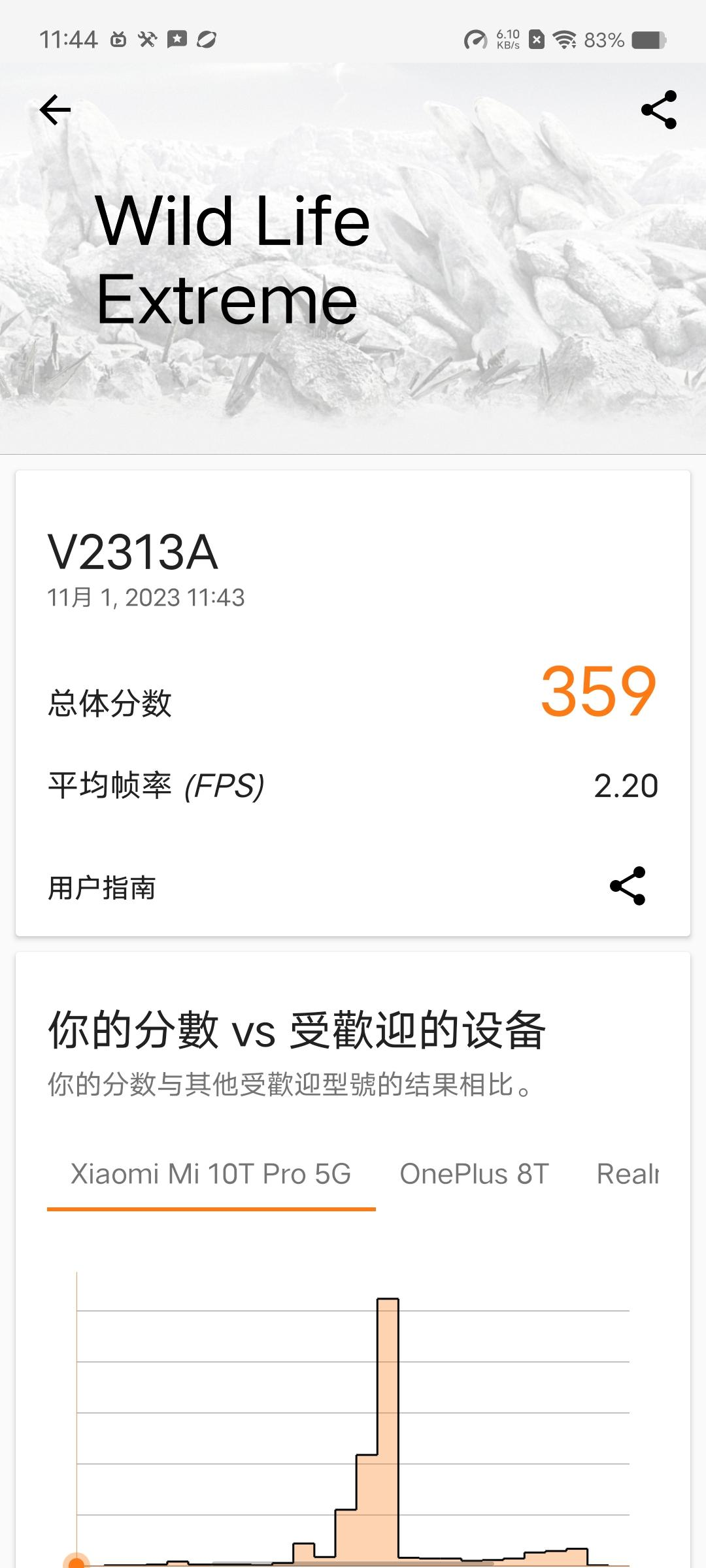Share result via top-right share icon
The width and height of the screenshot is (706, 1568).
click(x=658, y=110)
